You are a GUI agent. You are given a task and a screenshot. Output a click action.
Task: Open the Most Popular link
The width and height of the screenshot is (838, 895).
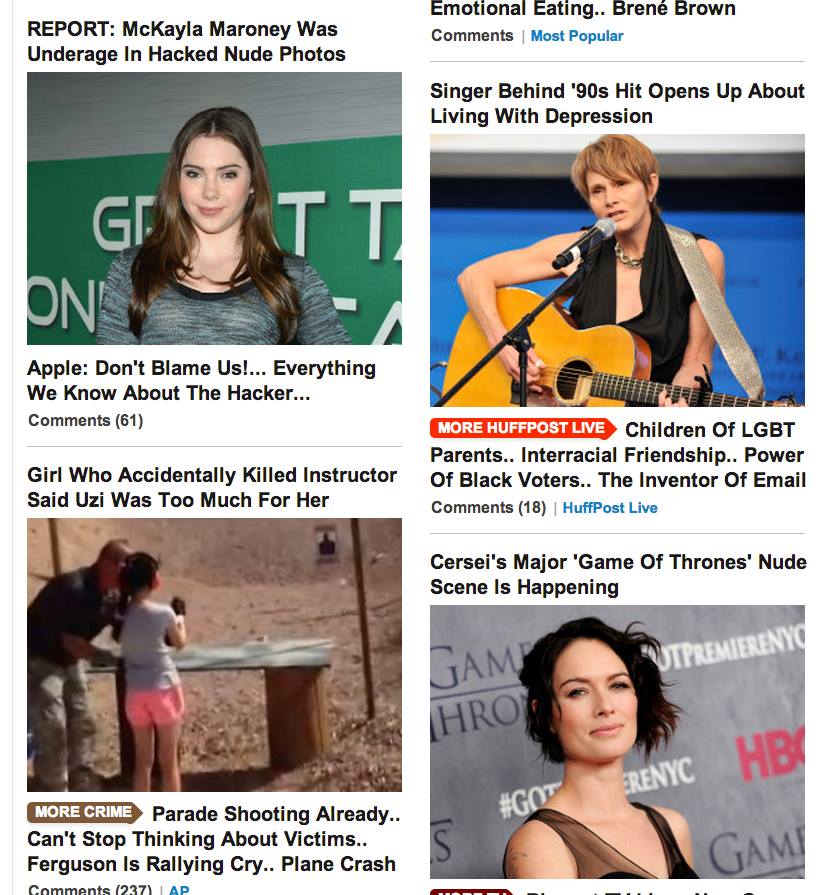coord(576,36)
